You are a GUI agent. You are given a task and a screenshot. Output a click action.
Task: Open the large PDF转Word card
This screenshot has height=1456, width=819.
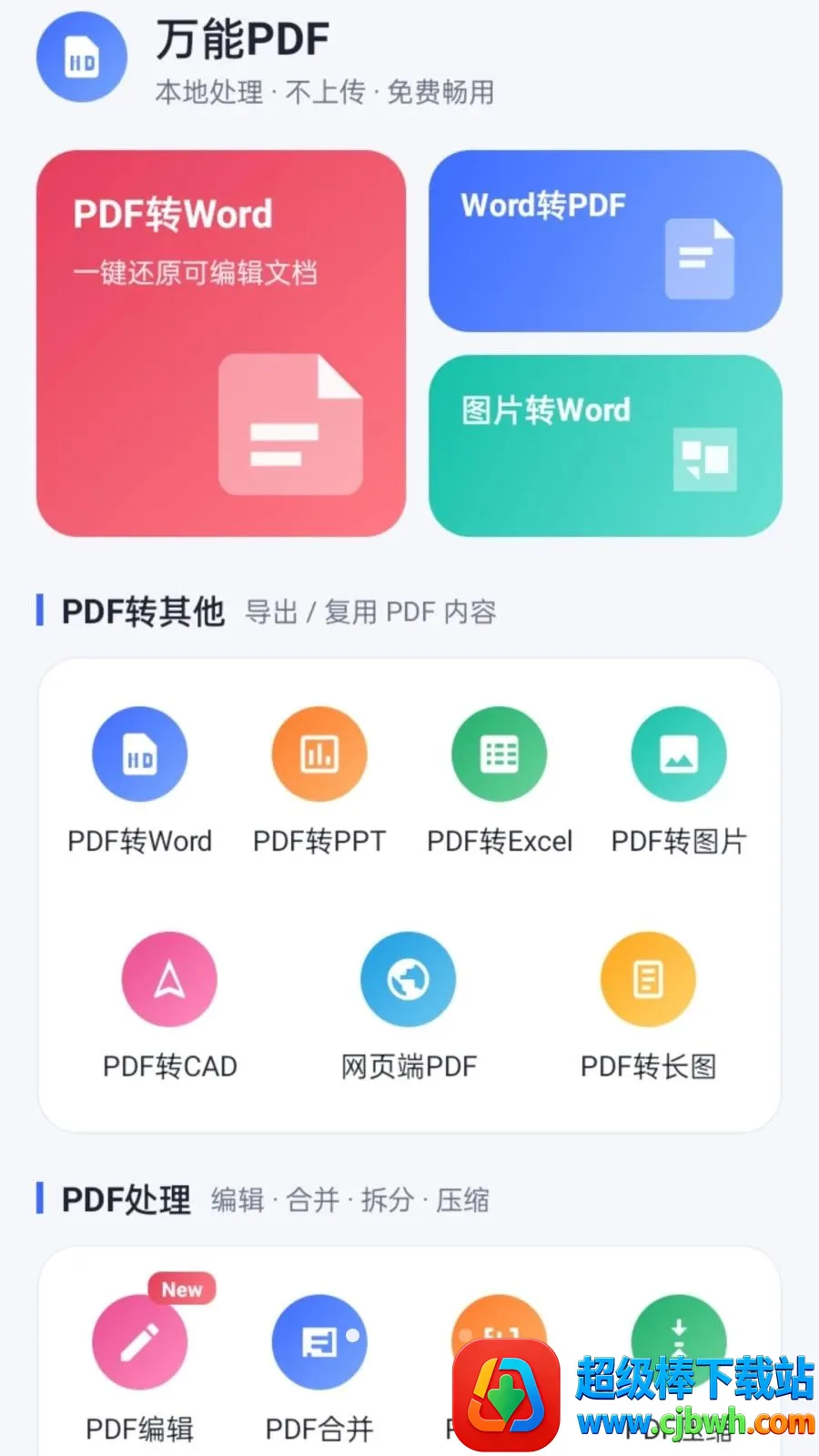point(221,343)
